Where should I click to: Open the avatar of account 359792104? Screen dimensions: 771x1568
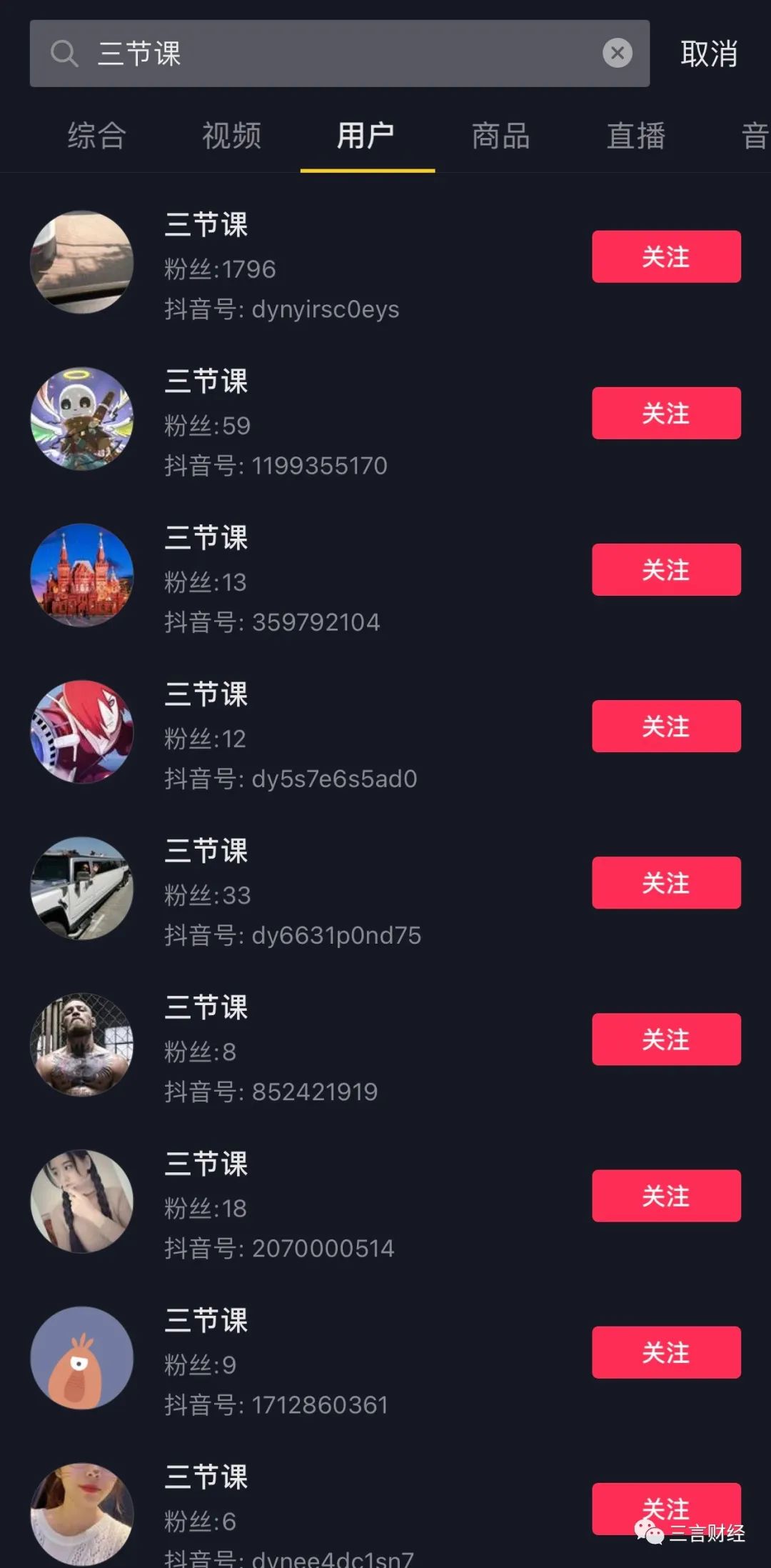click(82, 575)
